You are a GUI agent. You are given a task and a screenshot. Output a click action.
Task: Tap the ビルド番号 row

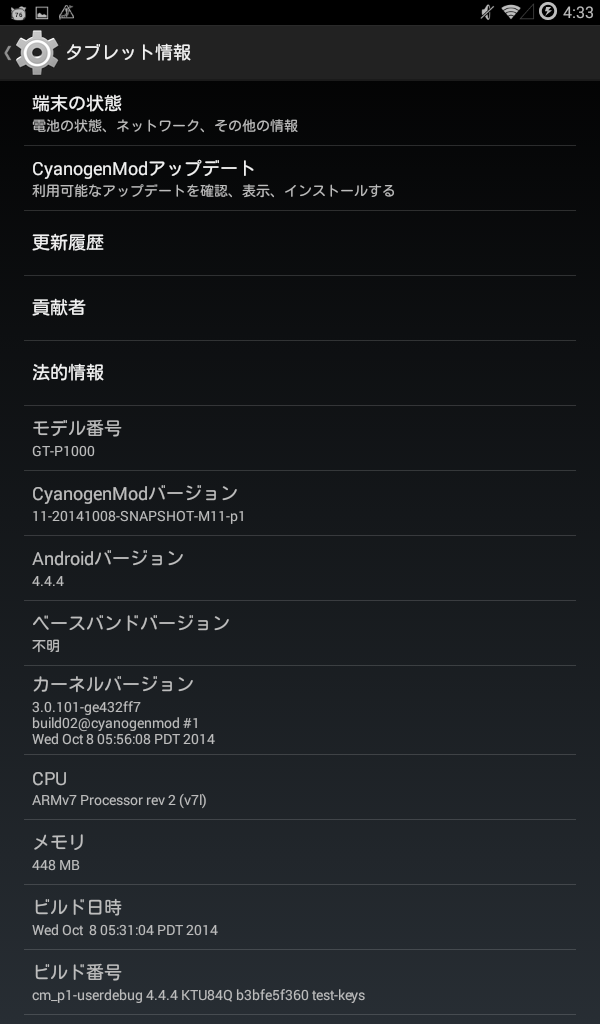(x=300, y=982)
